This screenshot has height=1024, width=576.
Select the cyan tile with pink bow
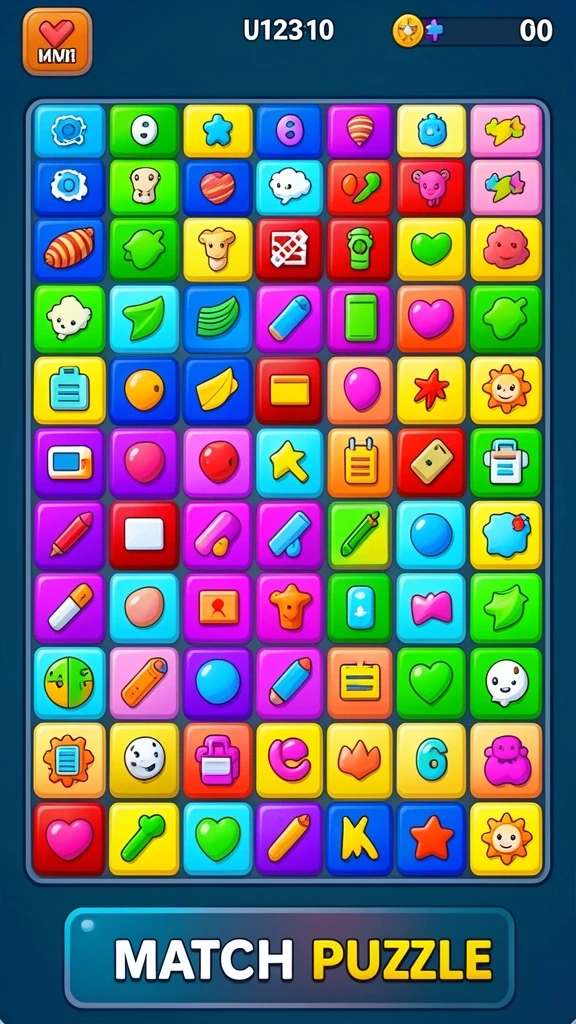tap(431, 608)
